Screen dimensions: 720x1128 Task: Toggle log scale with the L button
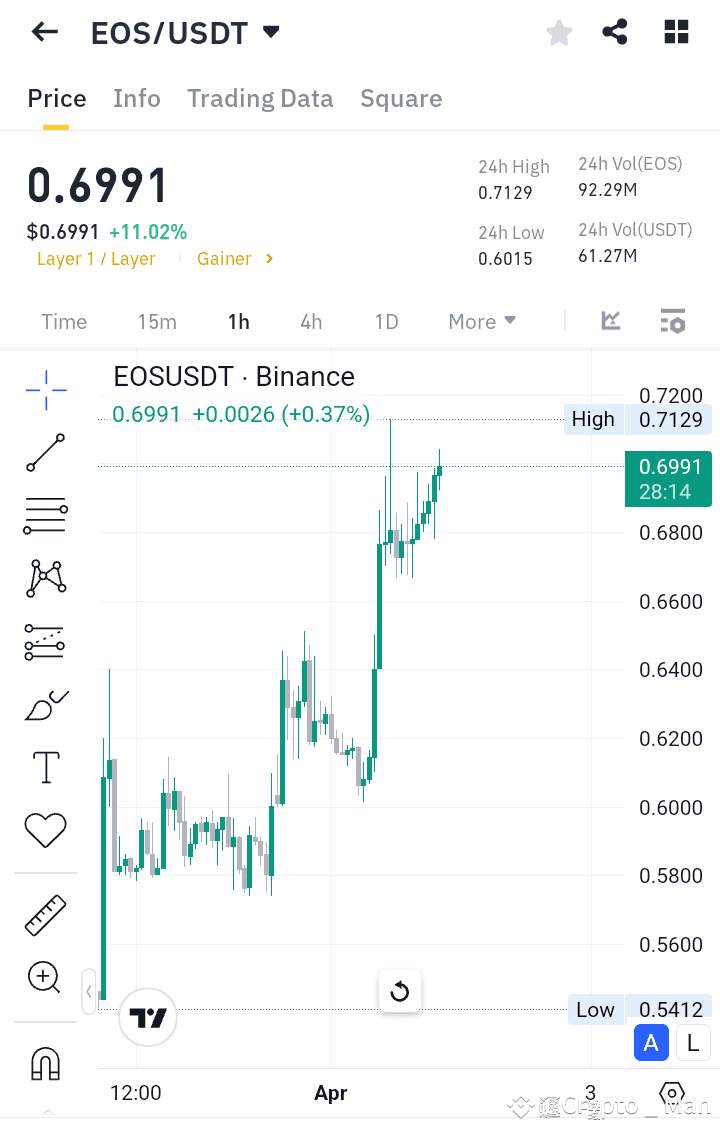click(693, 1042)
